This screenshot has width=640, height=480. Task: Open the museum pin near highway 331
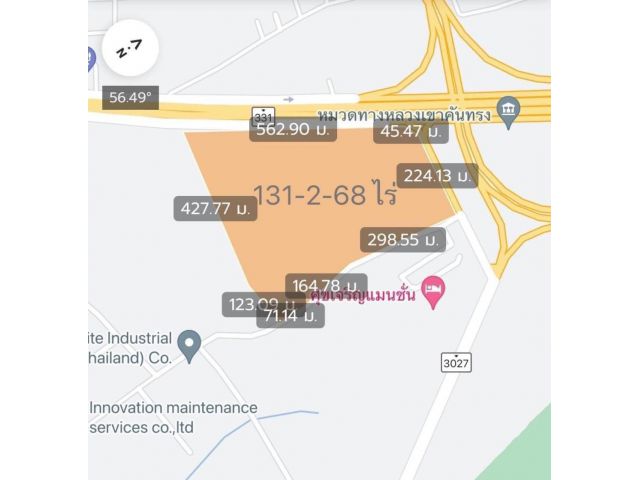click(x=509, y=111)
